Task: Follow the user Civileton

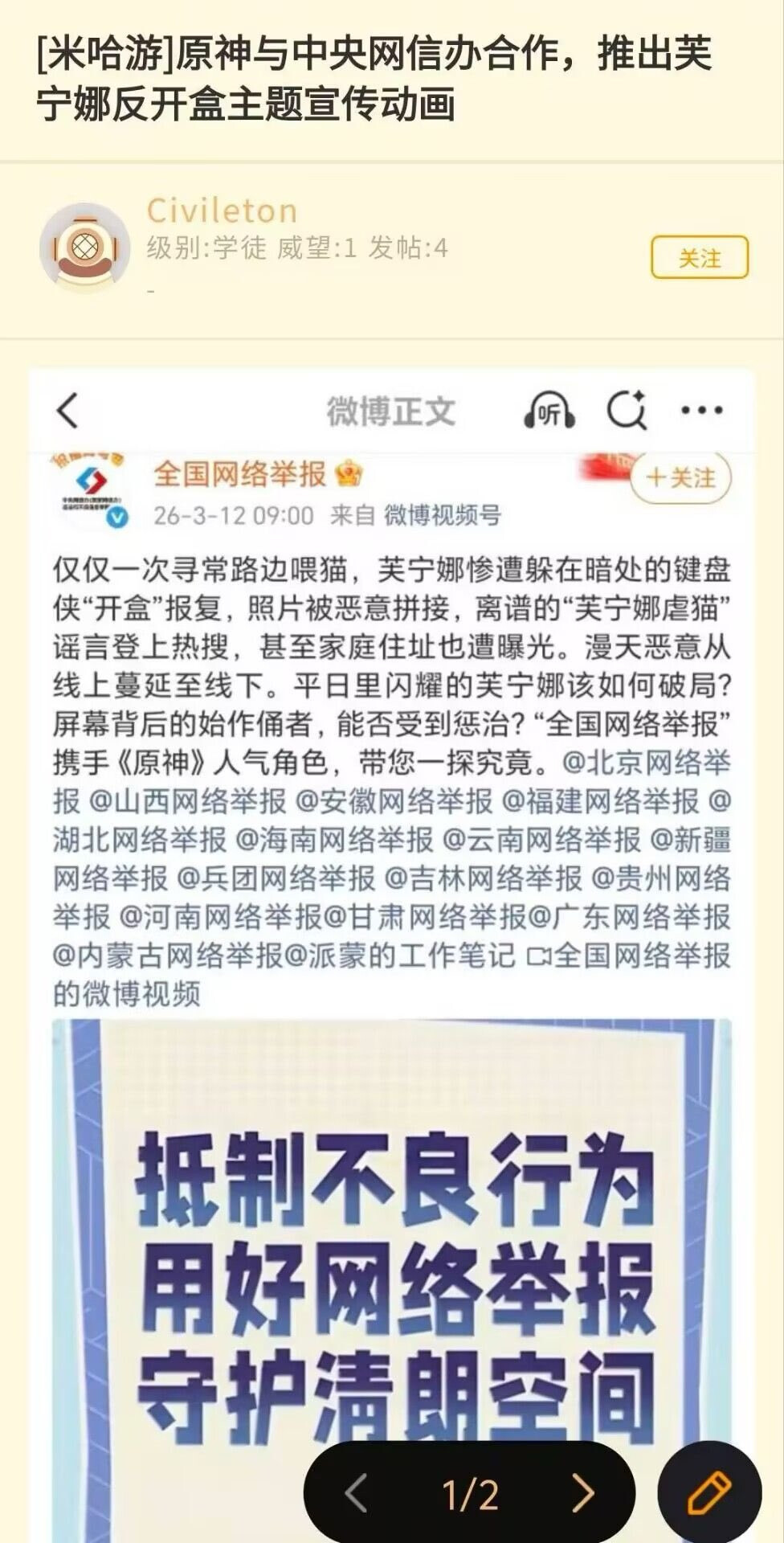Action: (x=699, y=257)
